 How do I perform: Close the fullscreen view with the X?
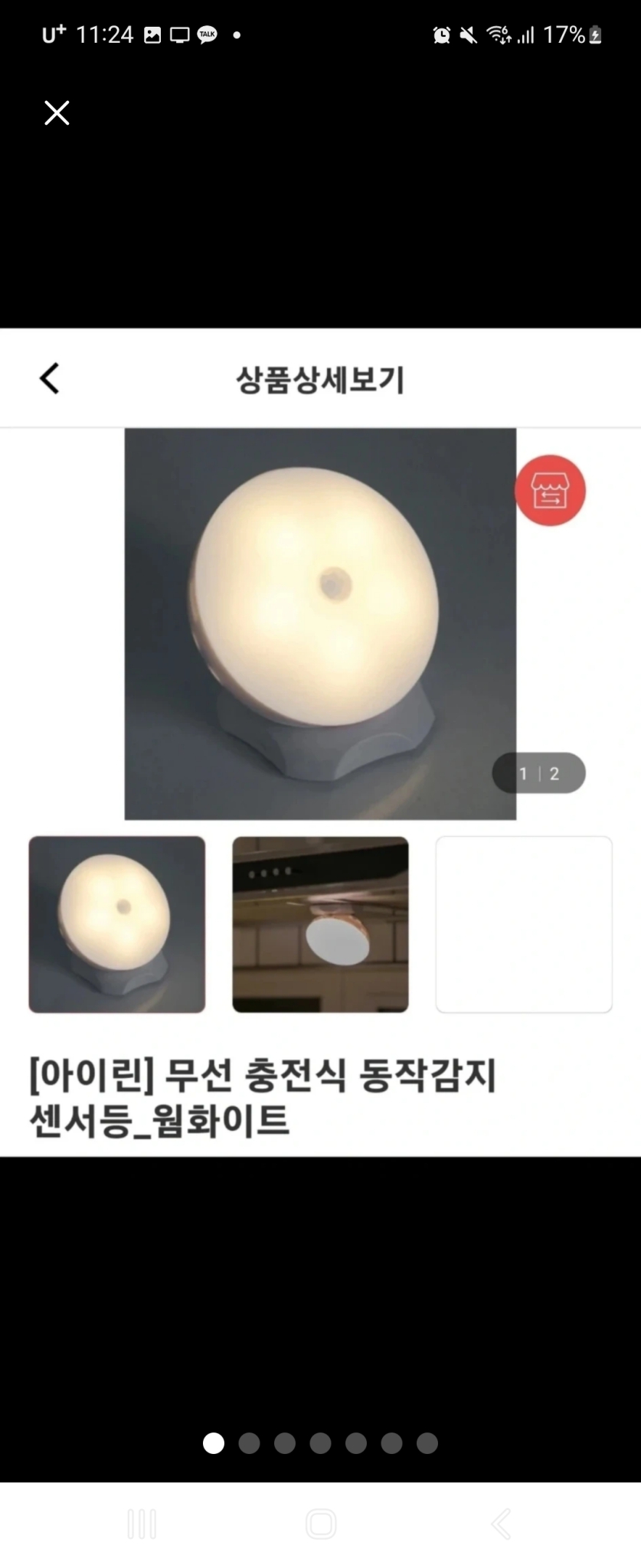[56, 113]
